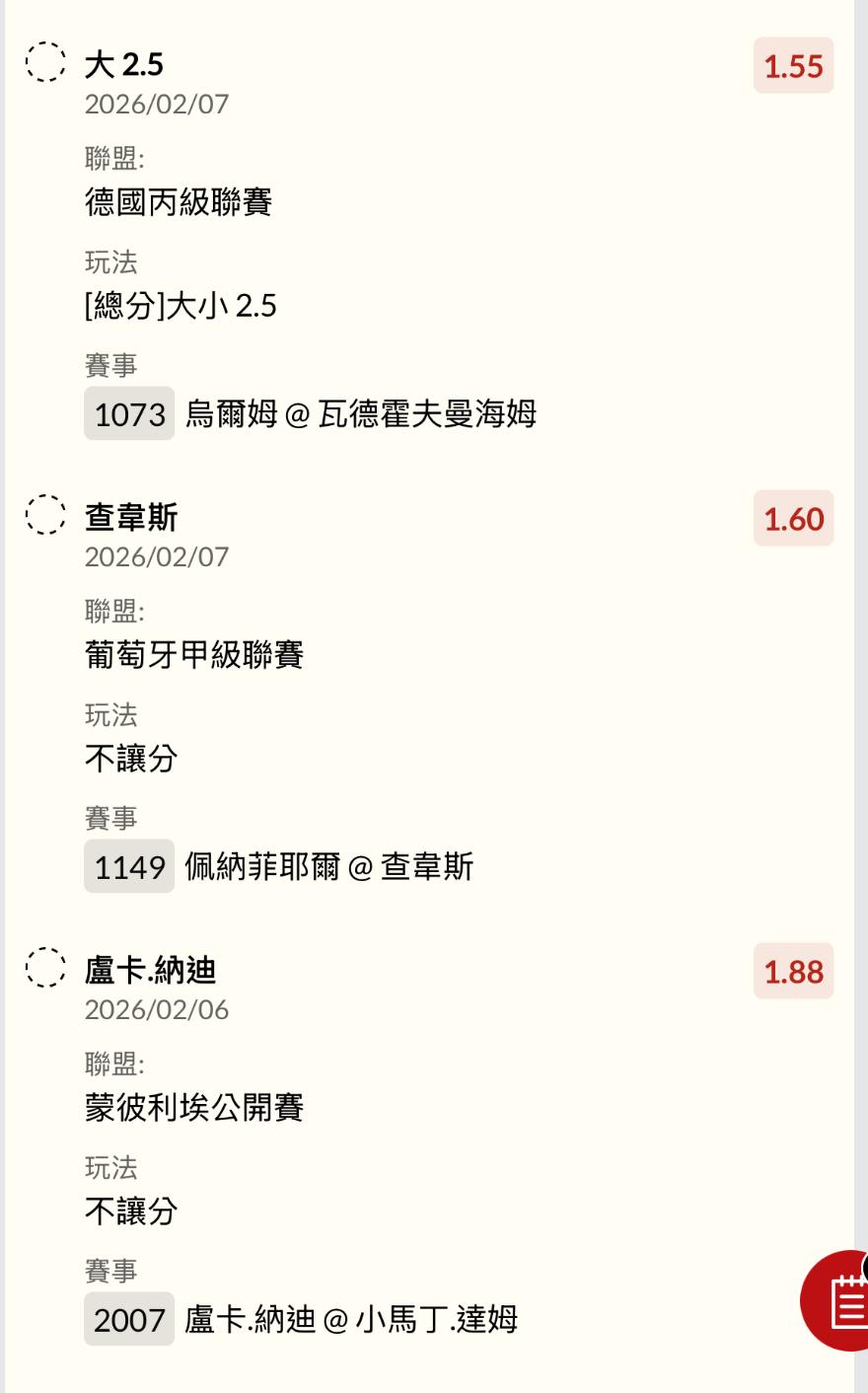Viewport: 868px width, 1393px height.
Task: Select the 大 2.5 bet option circle
Action: pos(45,62)
